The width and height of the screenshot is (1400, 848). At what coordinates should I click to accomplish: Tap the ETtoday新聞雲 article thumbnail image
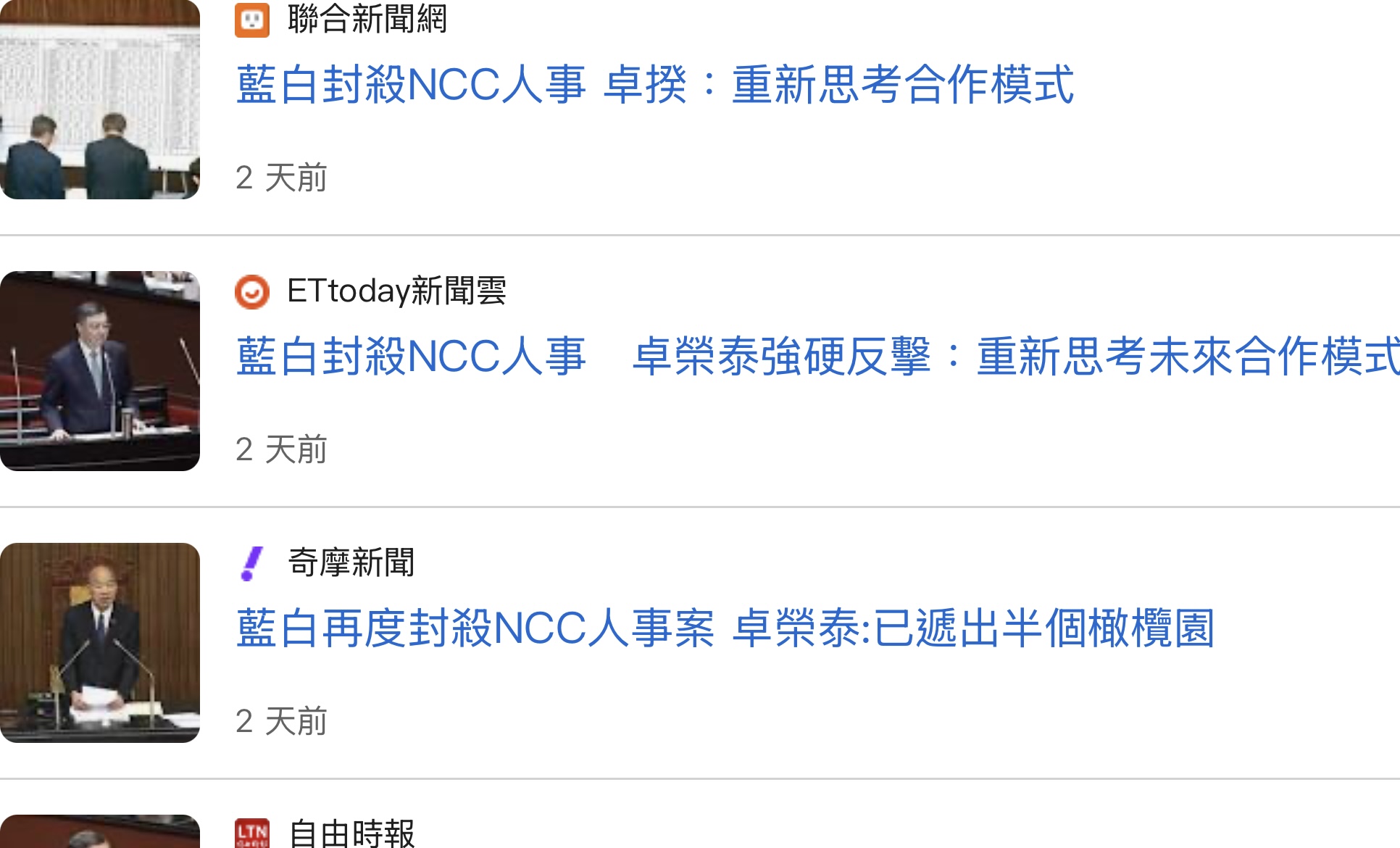point(100,371)
